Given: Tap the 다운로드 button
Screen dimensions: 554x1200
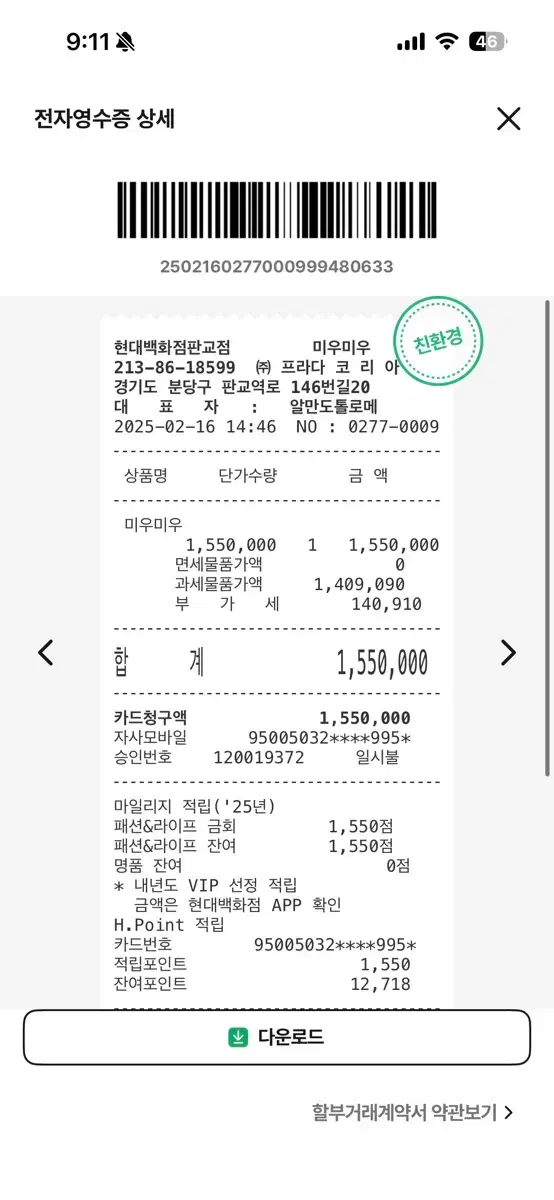Looking at the screenshot, I should tap(277, 1037).
